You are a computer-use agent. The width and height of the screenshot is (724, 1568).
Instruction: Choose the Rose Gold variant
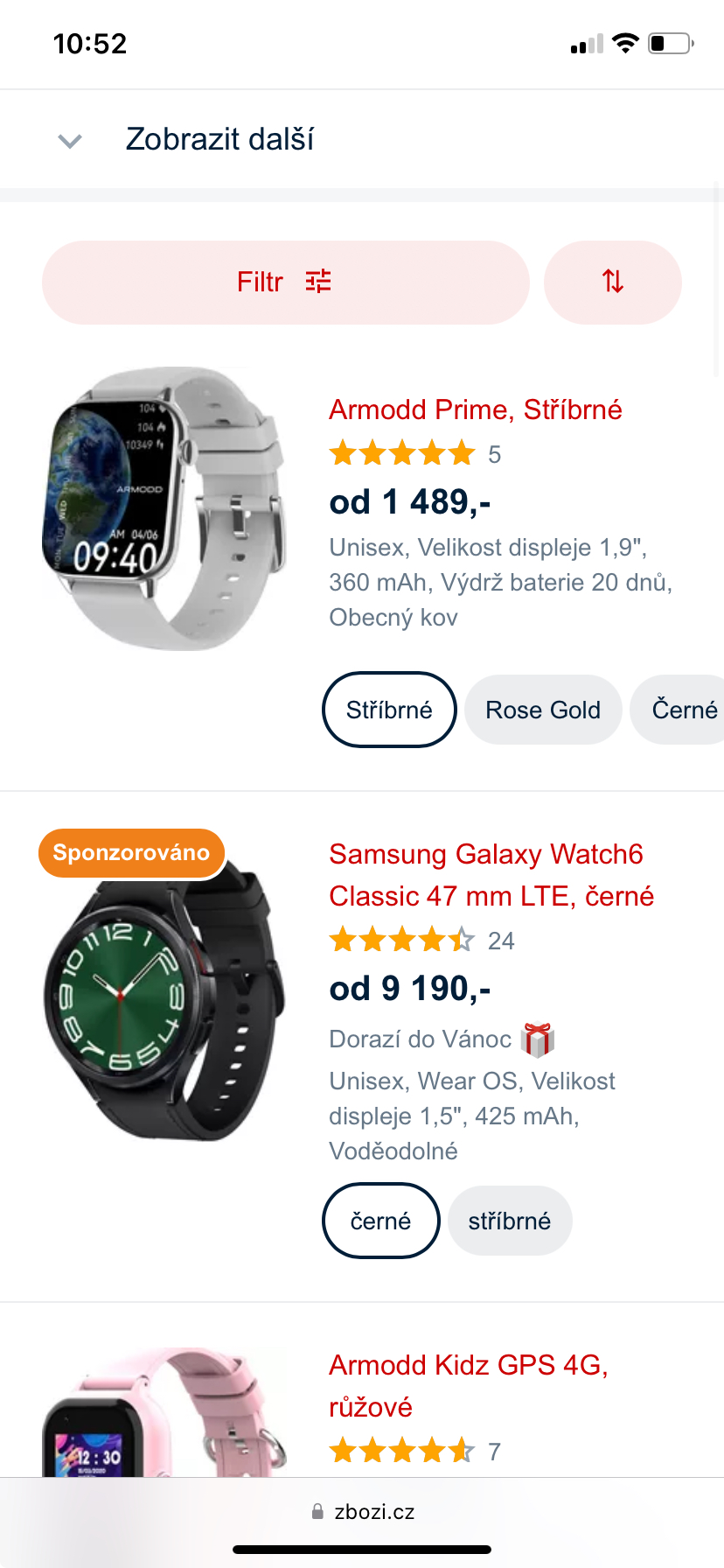[x=543, y=710]
